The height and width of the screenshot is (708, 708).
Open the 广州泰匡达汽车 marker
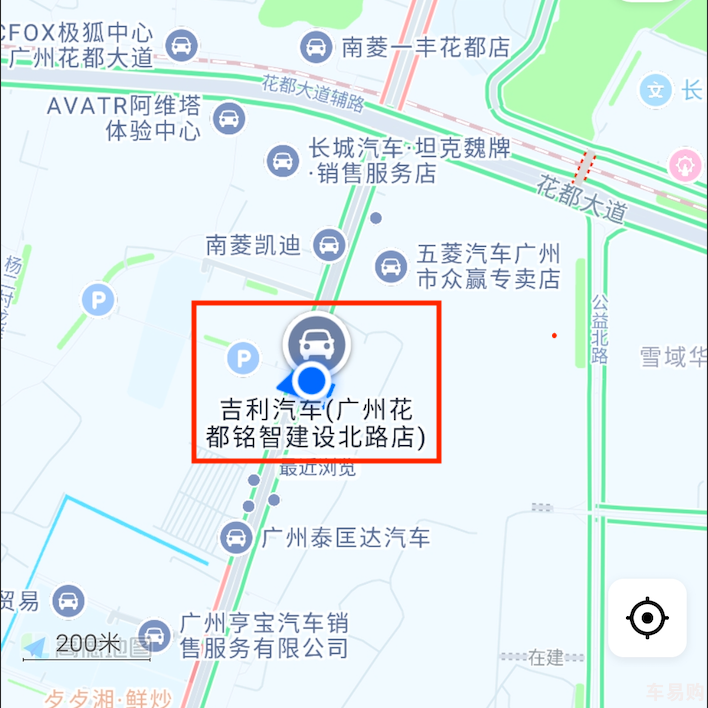tap(237, 537)
